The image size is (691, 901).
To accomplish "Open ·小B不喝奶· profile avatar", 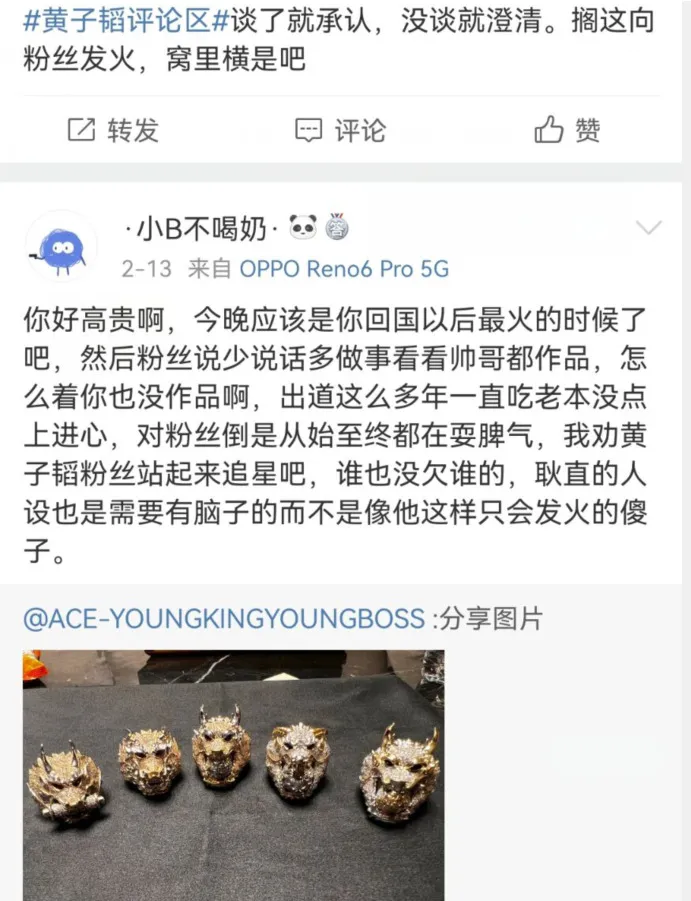I will pyautogui.click(x=60, y=246).
